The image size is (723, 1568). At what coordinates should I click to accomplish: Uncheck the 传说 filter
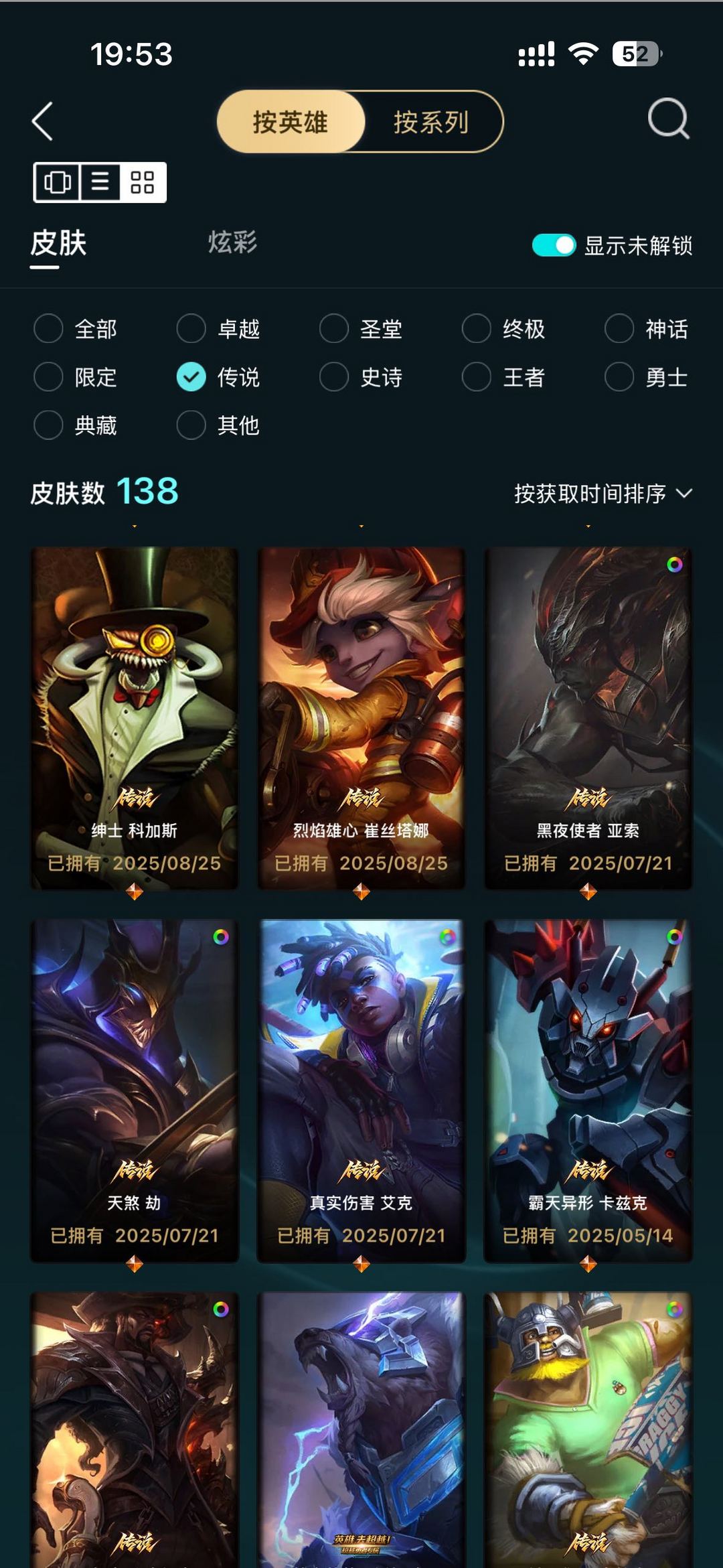tap(192, 378)
